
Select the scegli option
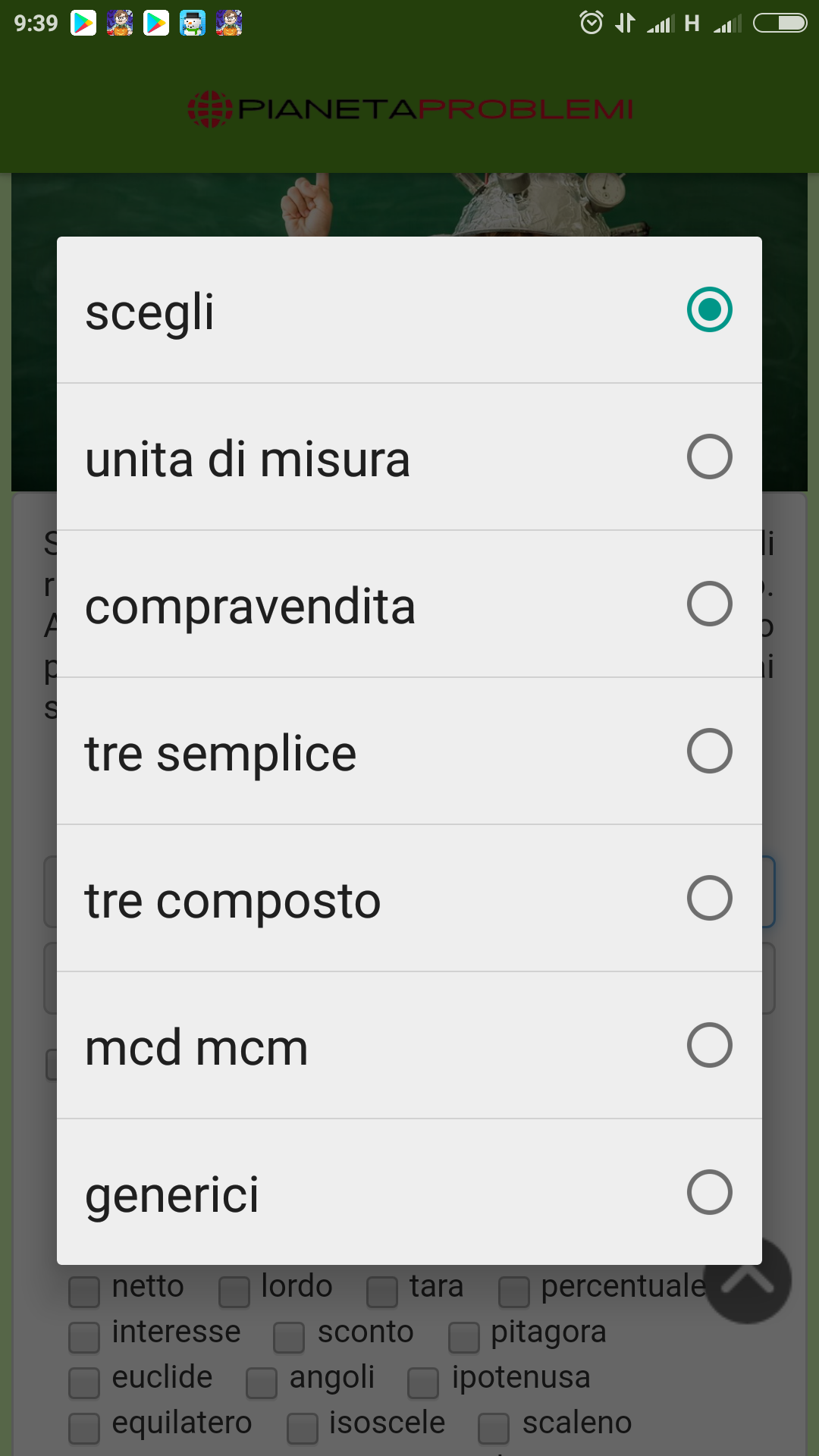[x=409, y=310]
